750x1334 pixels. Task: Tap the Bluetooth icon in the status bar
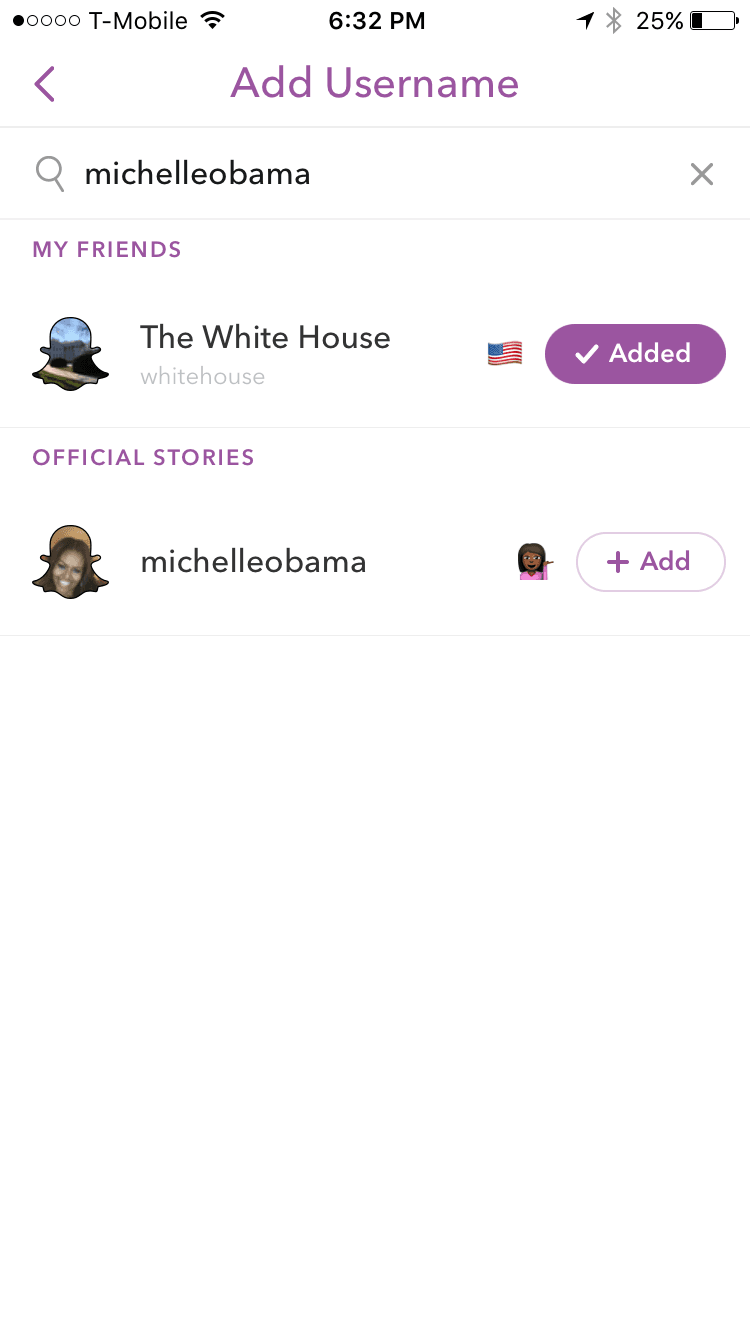point(613,19)
